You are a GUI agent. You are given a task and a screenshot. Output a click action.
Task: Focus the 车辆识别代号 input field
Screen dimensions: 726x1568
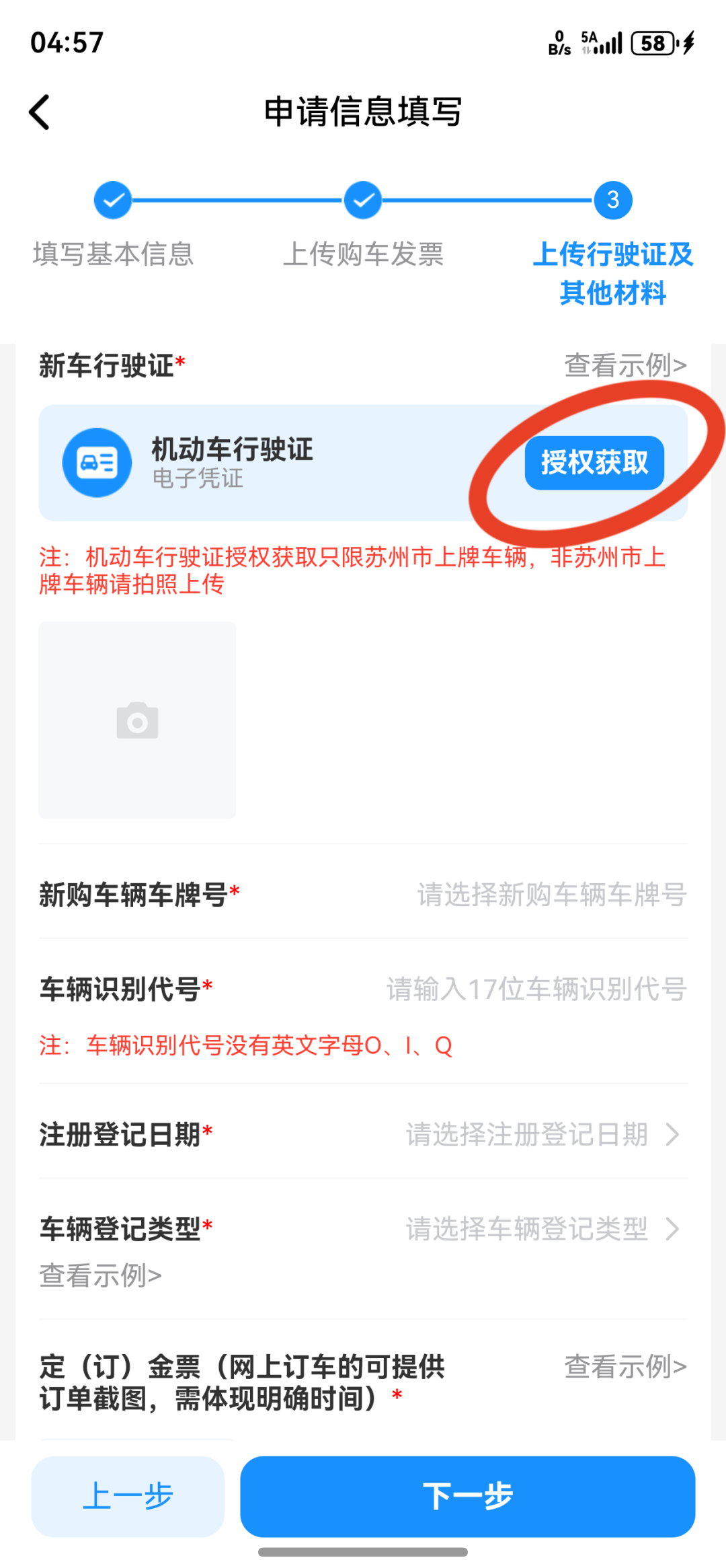pos(536,990)
